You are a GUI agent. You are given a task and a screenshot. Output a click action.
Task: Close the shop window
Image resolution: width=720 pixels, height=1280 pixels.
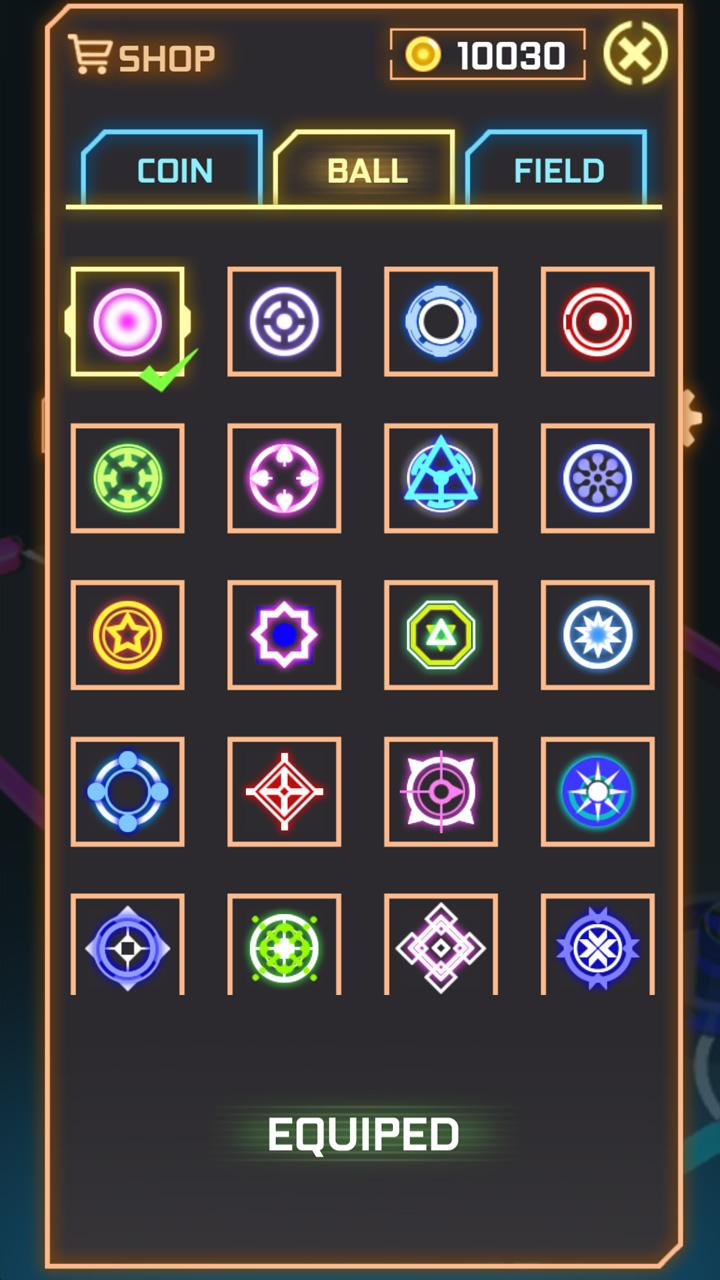(x=635, y=53)
